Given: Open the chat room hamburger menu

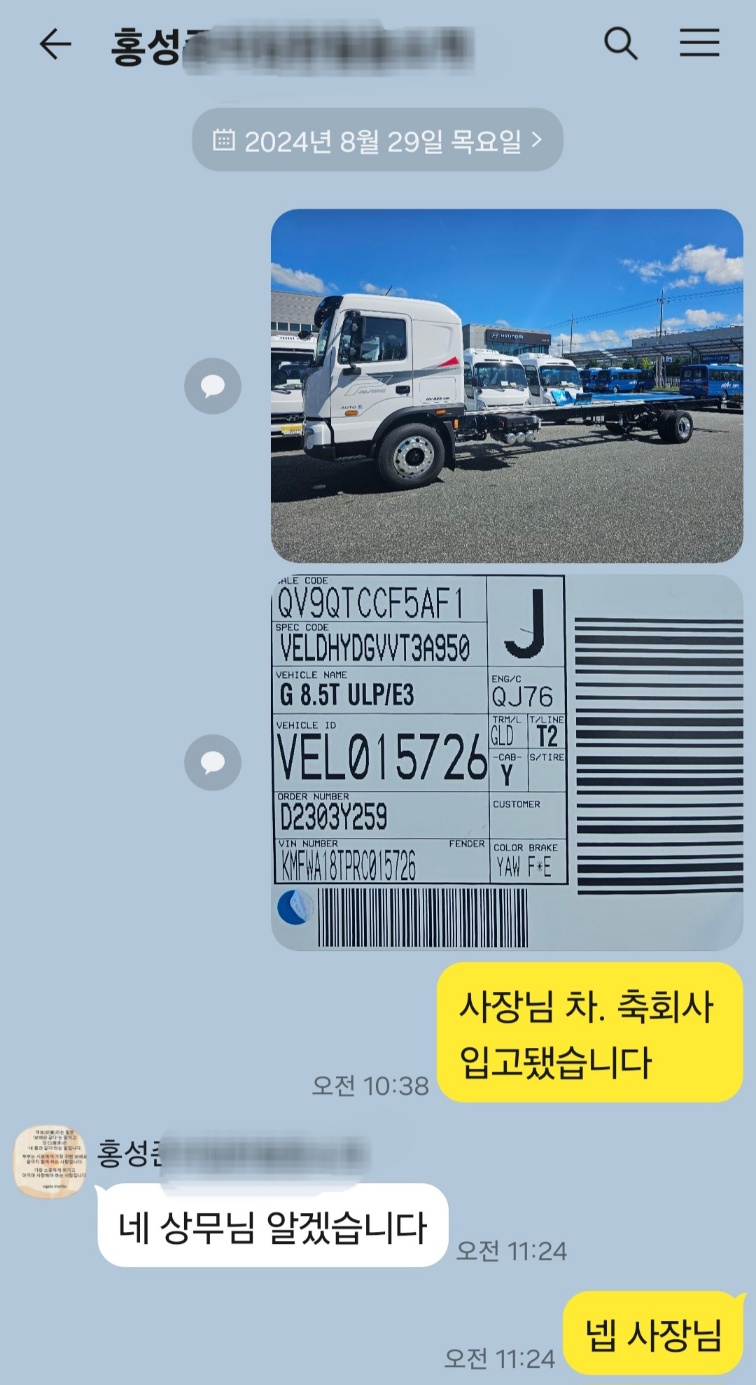Looking at the screenshot, I should (x=699, y=43).
